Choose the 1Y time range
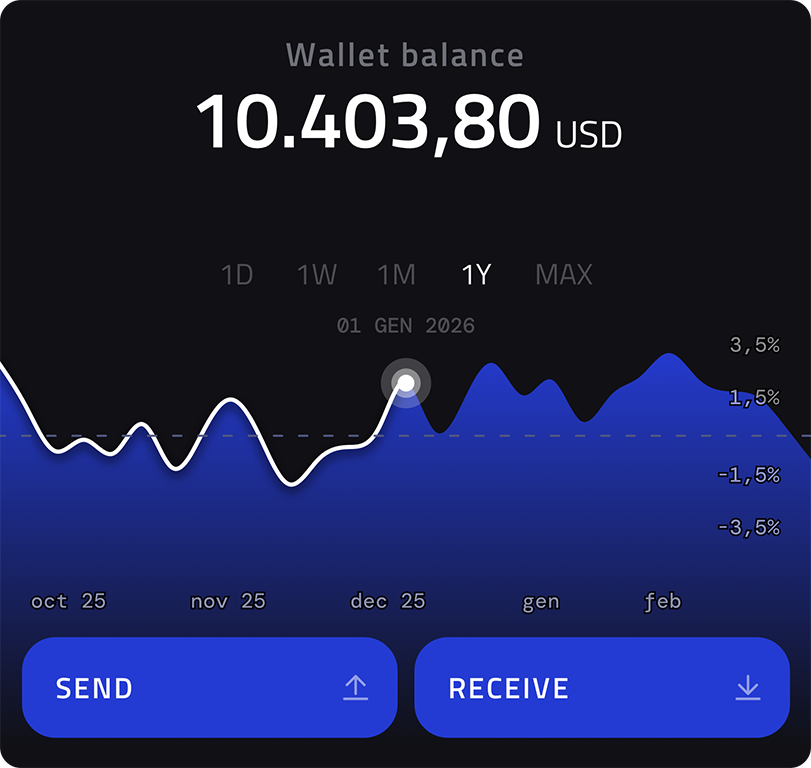811x768 pixels. coord(476,274)
